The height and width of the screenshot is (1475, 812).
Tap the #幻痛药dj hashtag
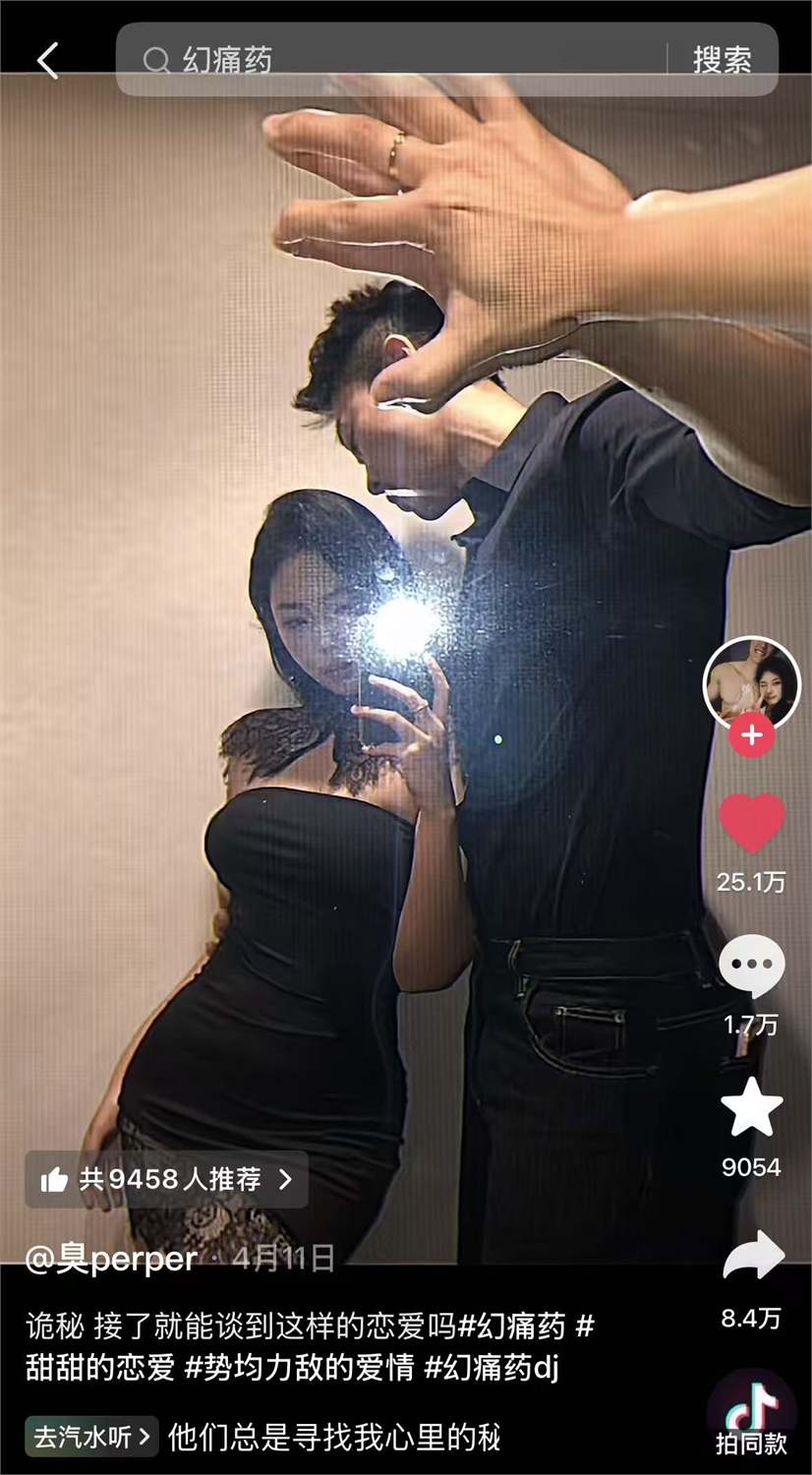pyautogui.click(x=493, y=1367)
